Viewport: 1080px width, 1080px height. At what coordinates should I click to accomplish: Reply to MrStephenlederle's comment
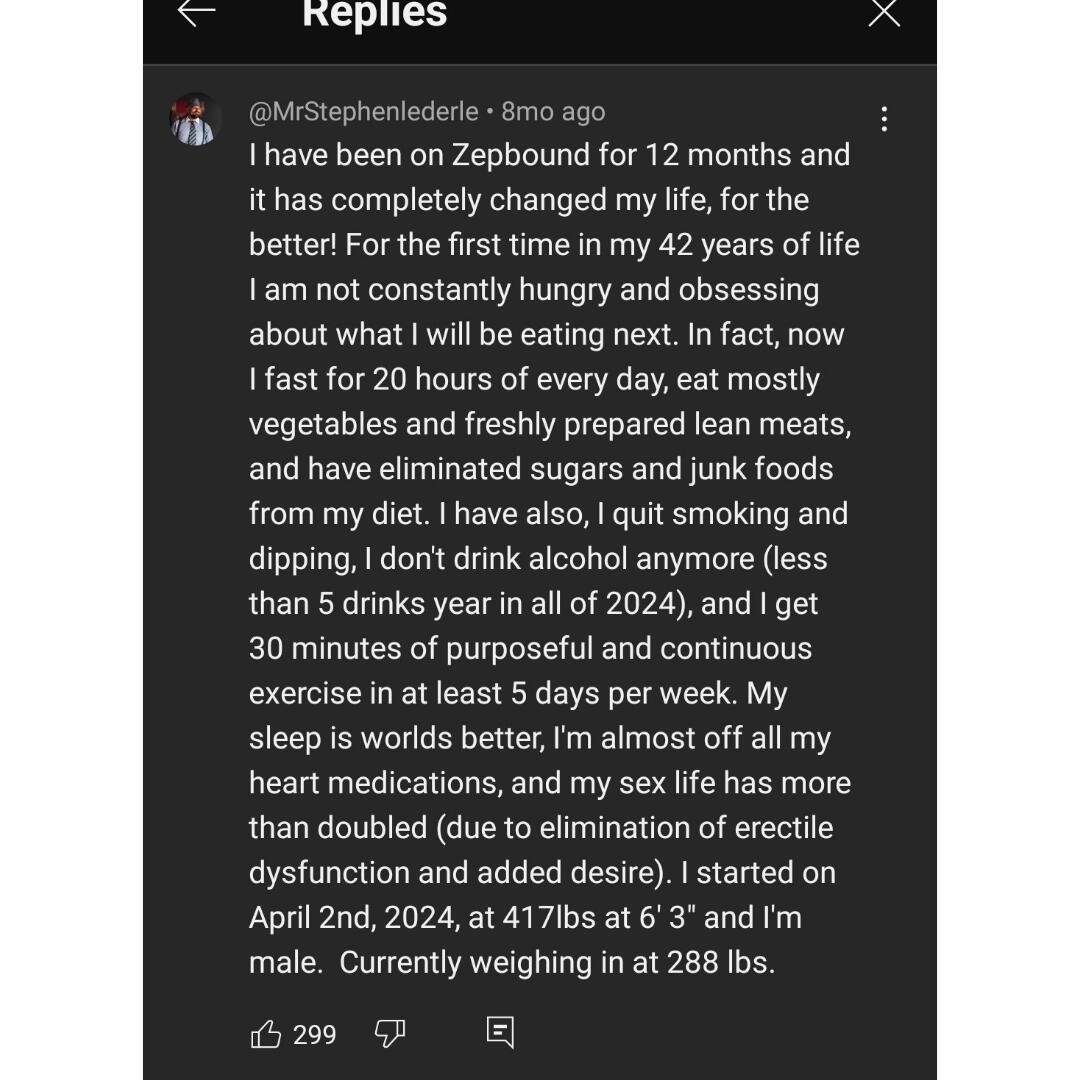click(500, 1032)
